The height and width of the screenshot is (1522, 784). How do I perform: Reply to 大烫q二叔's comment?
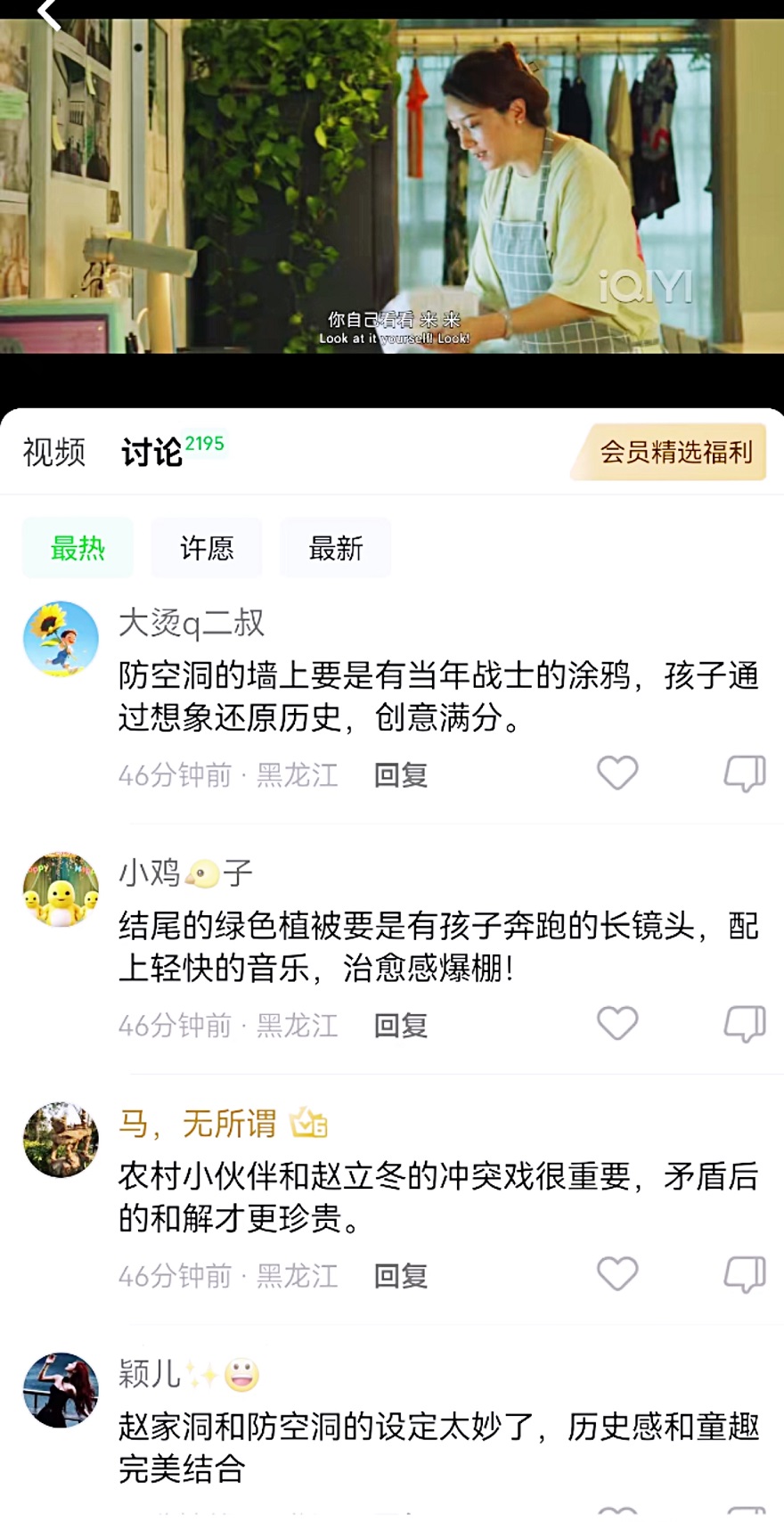pyautogui.click(x=401, y=775)
